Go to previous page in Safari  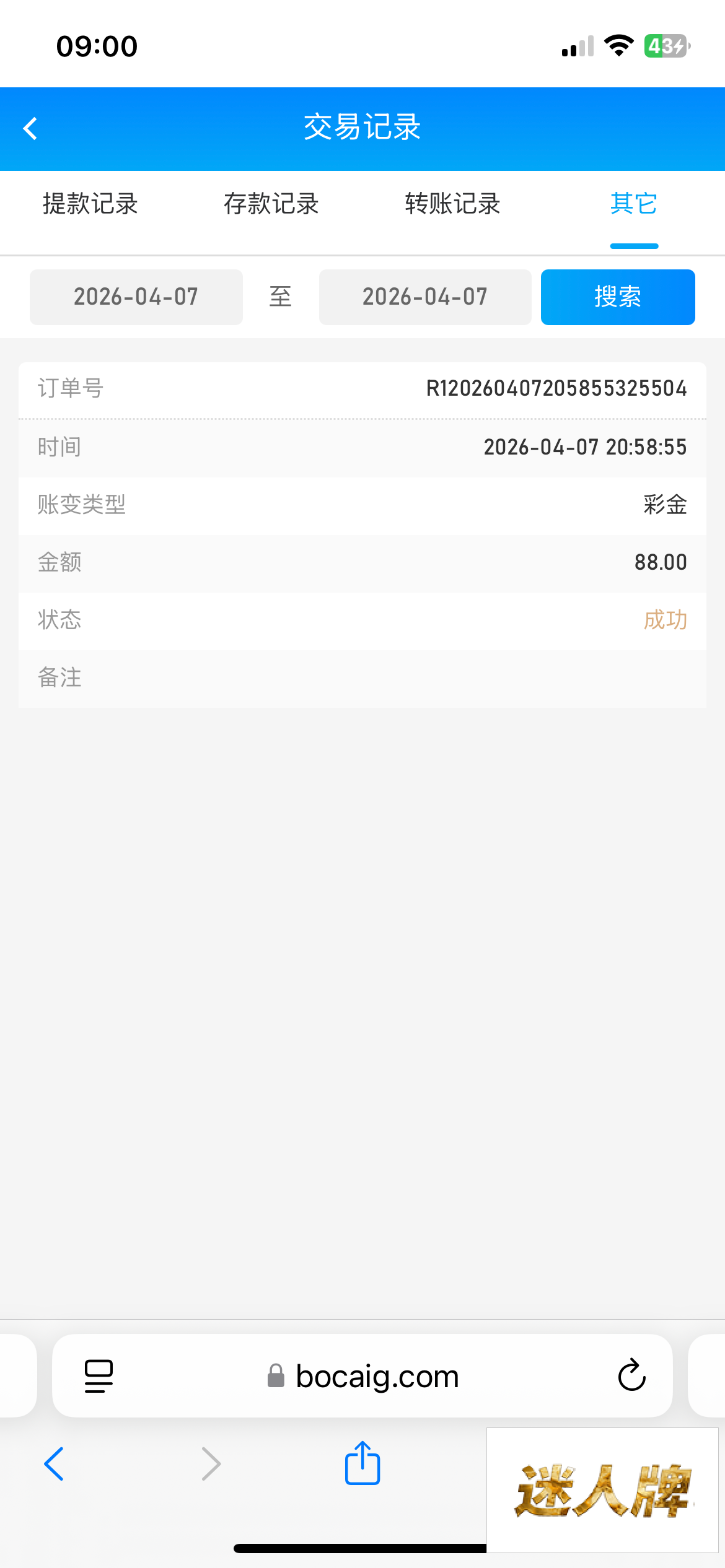pos(55,1464)
